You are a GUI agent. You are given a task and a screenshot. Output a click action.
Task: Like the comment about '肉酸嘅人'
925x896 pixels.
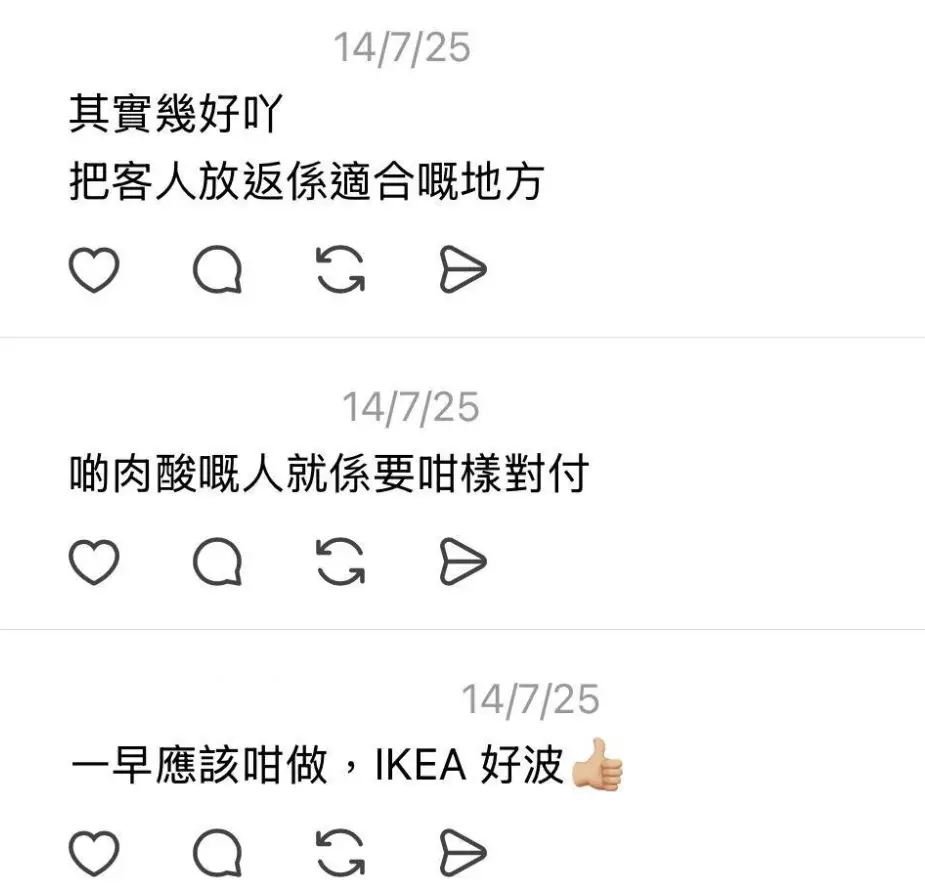pos(94,563)
